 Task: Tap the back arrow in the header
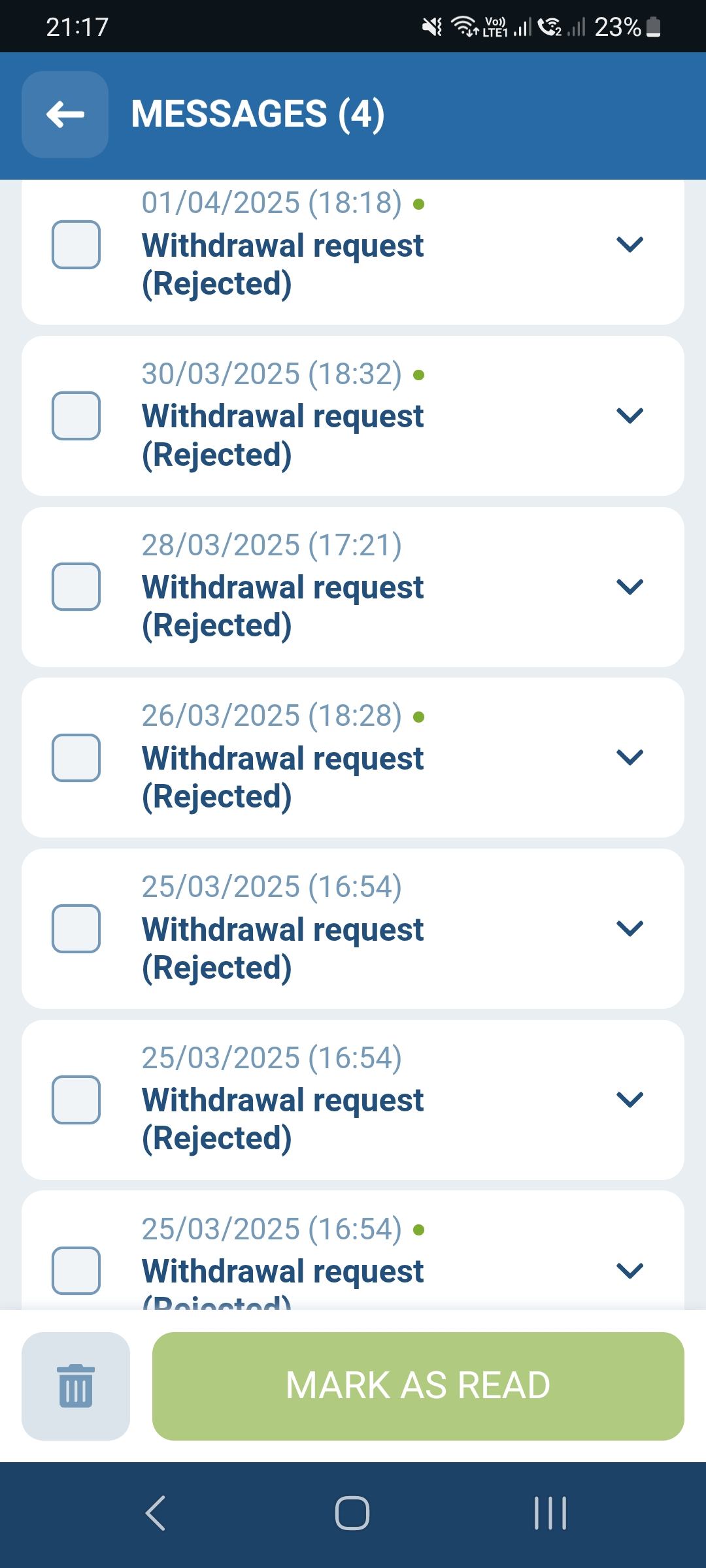coord(63,114)
